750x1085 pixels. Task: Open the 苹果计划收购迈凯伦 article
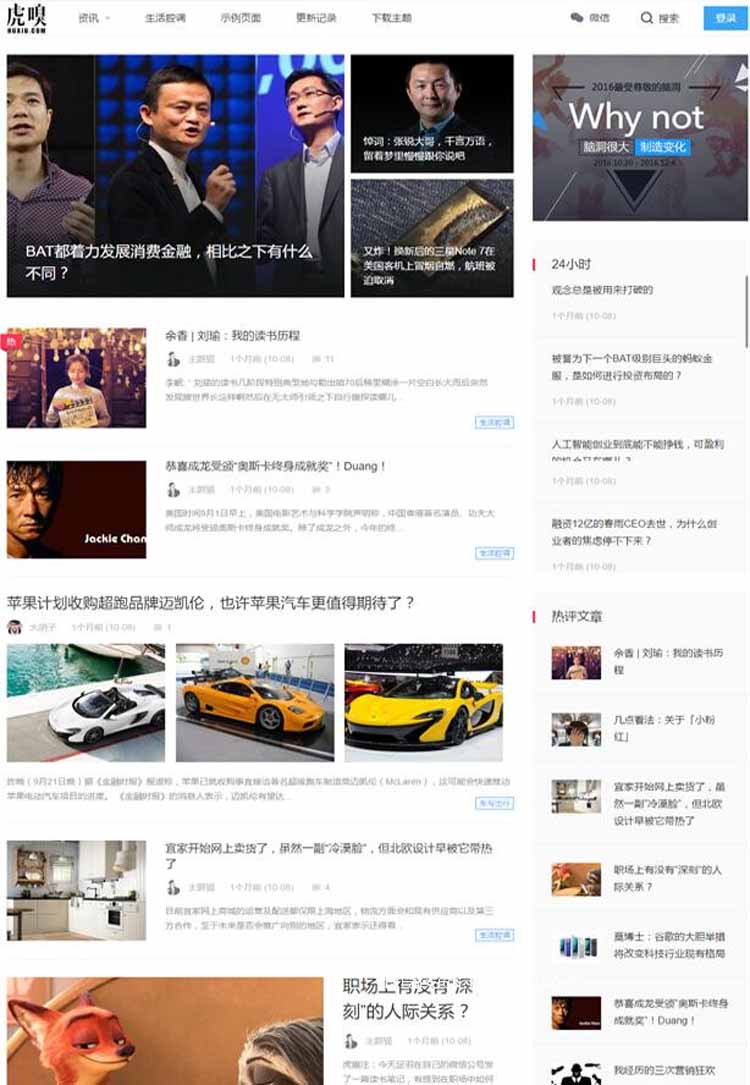(210, 603)
